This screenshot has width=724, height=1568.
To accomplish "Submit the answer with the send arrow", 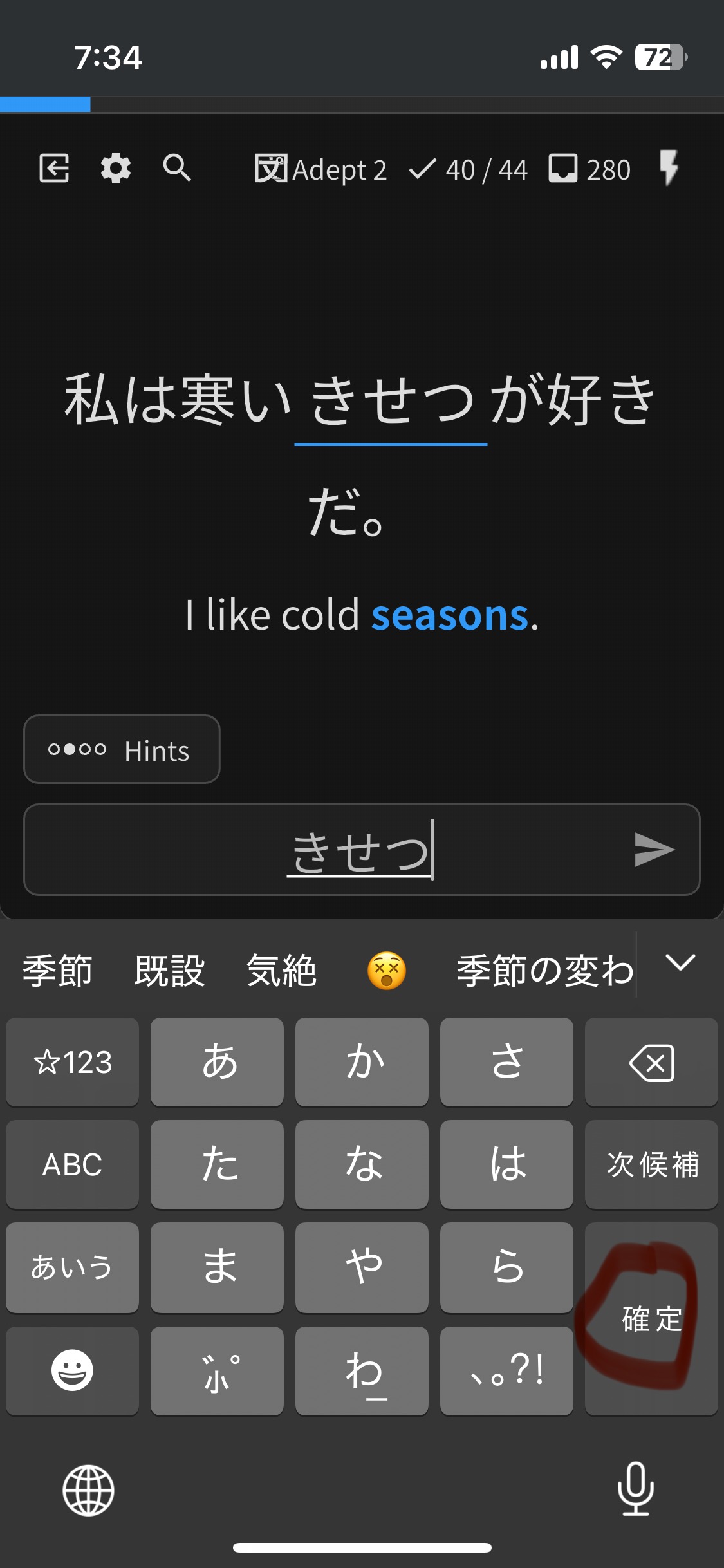I will (x=654, y=850).
